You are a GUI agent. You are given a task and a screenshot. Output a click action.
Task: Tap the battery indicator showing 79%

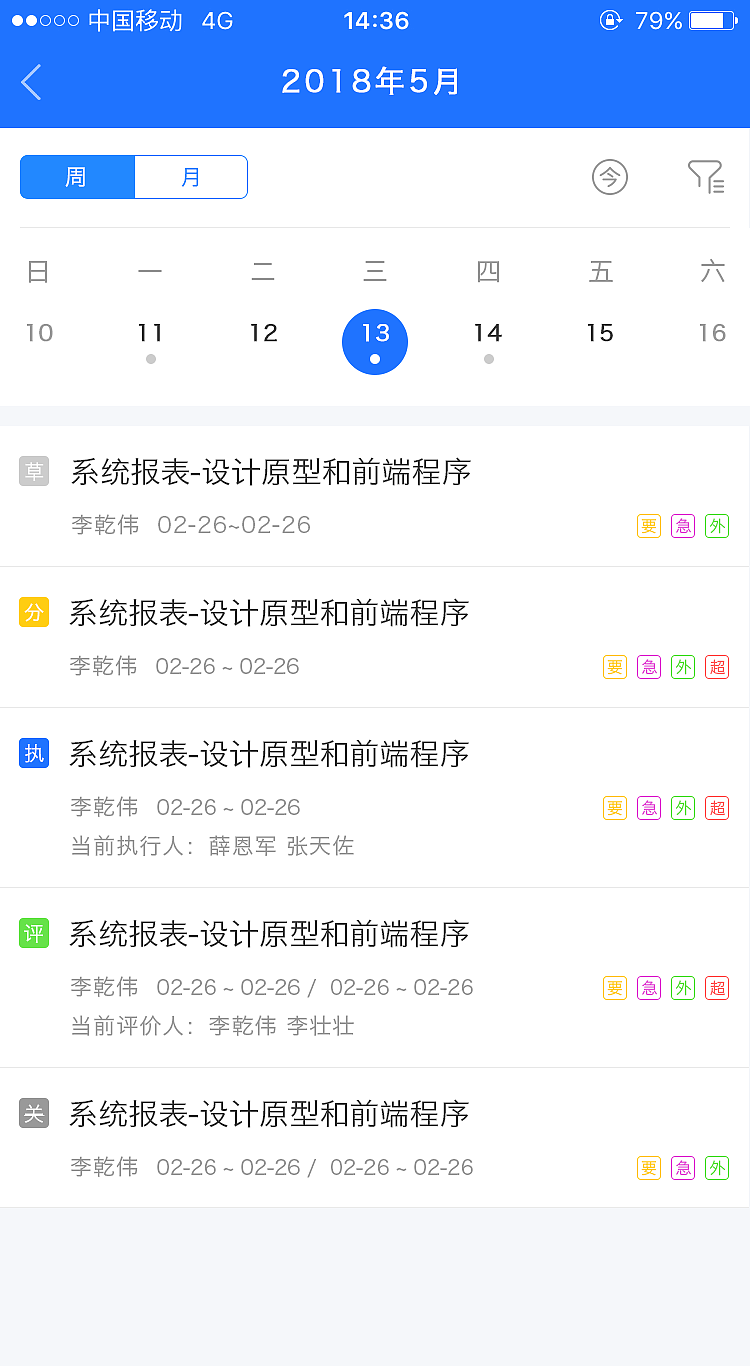[x=711, y=19]
